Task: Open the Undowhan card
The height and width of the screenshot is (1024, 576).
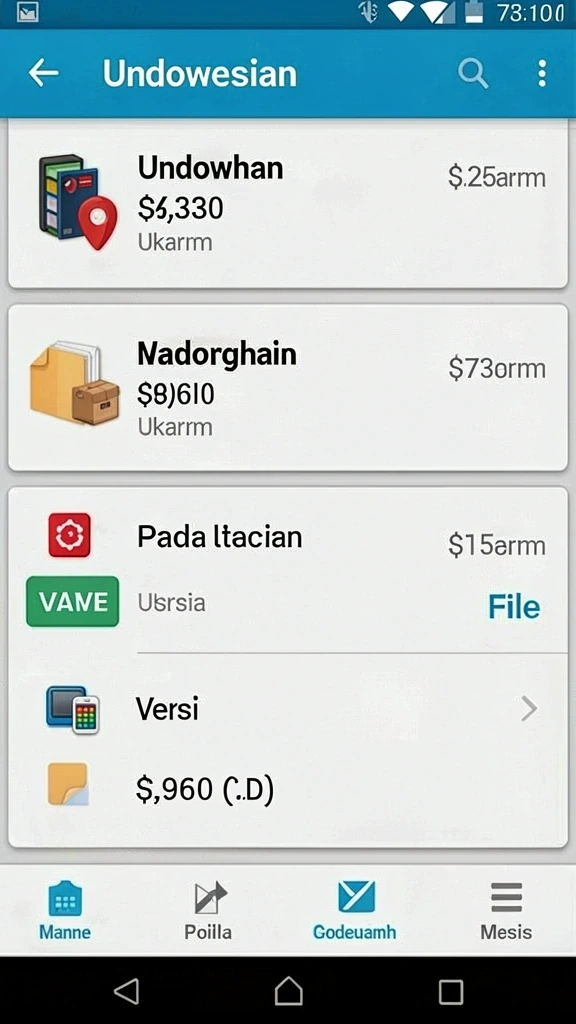Action: (288, 204)
